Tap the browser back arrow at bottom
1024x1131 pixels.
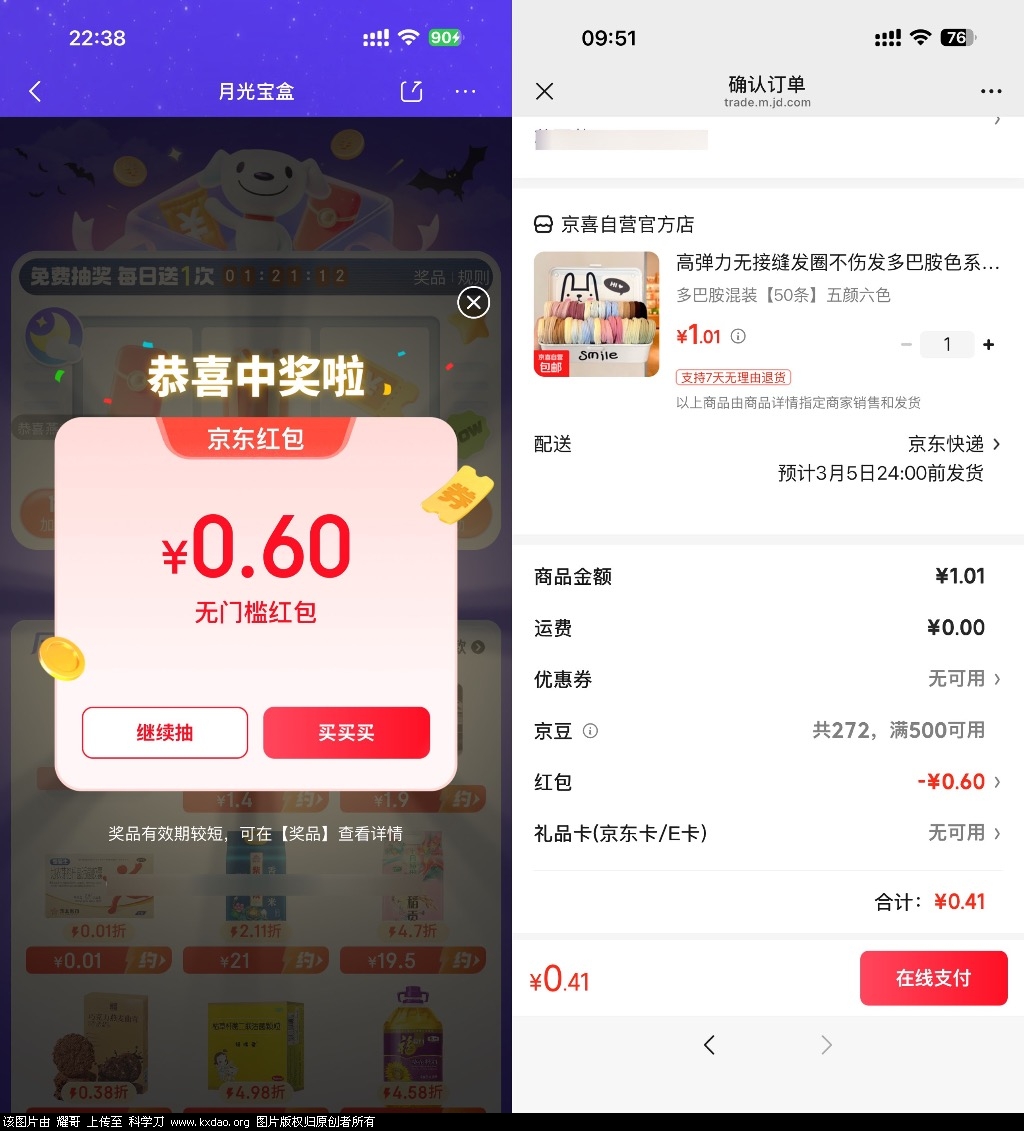[709, 1045]
